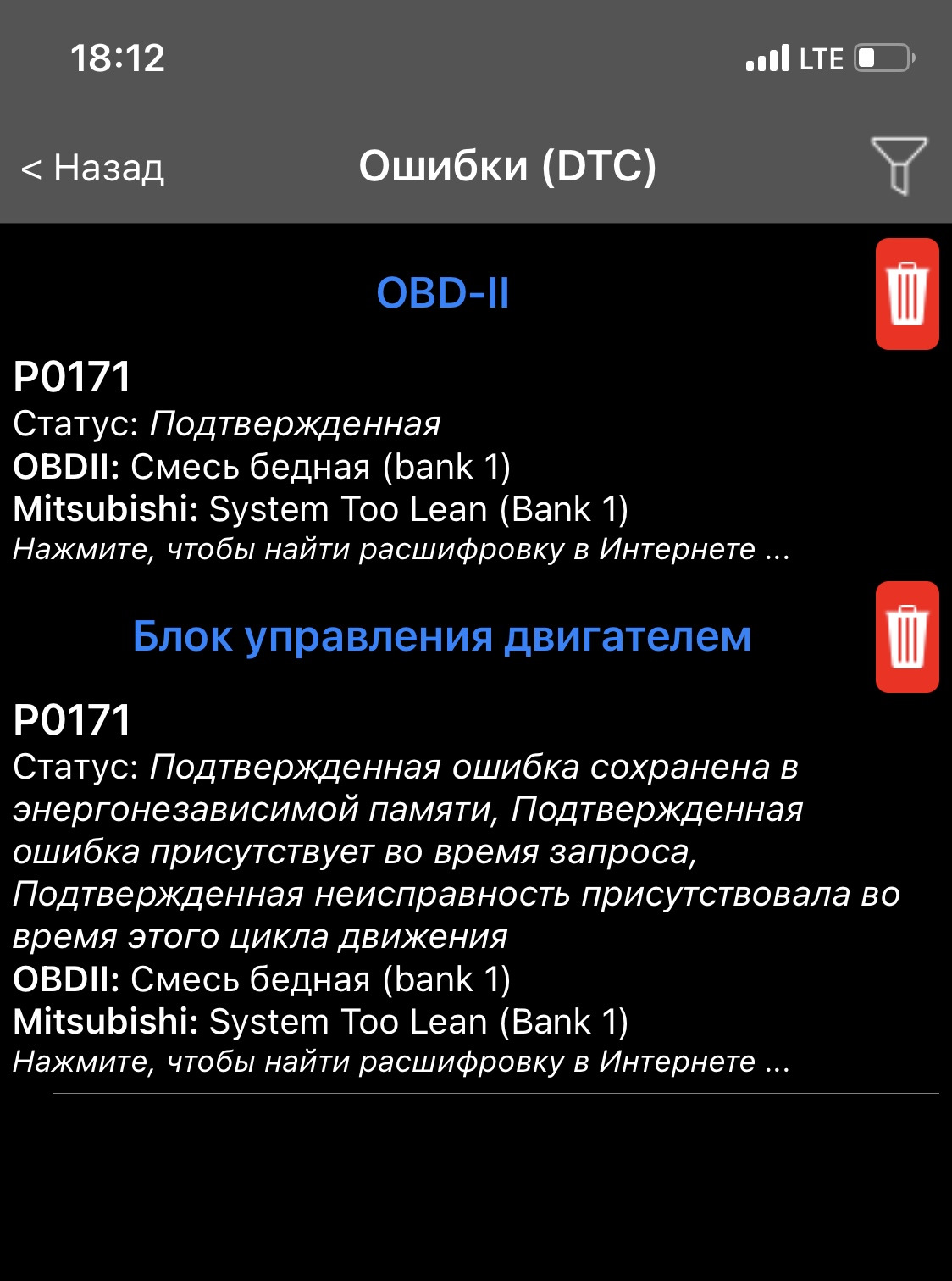952x1281 pixels.
Task: Open the filter funnel icon
Action: click(x=899, y=165)
